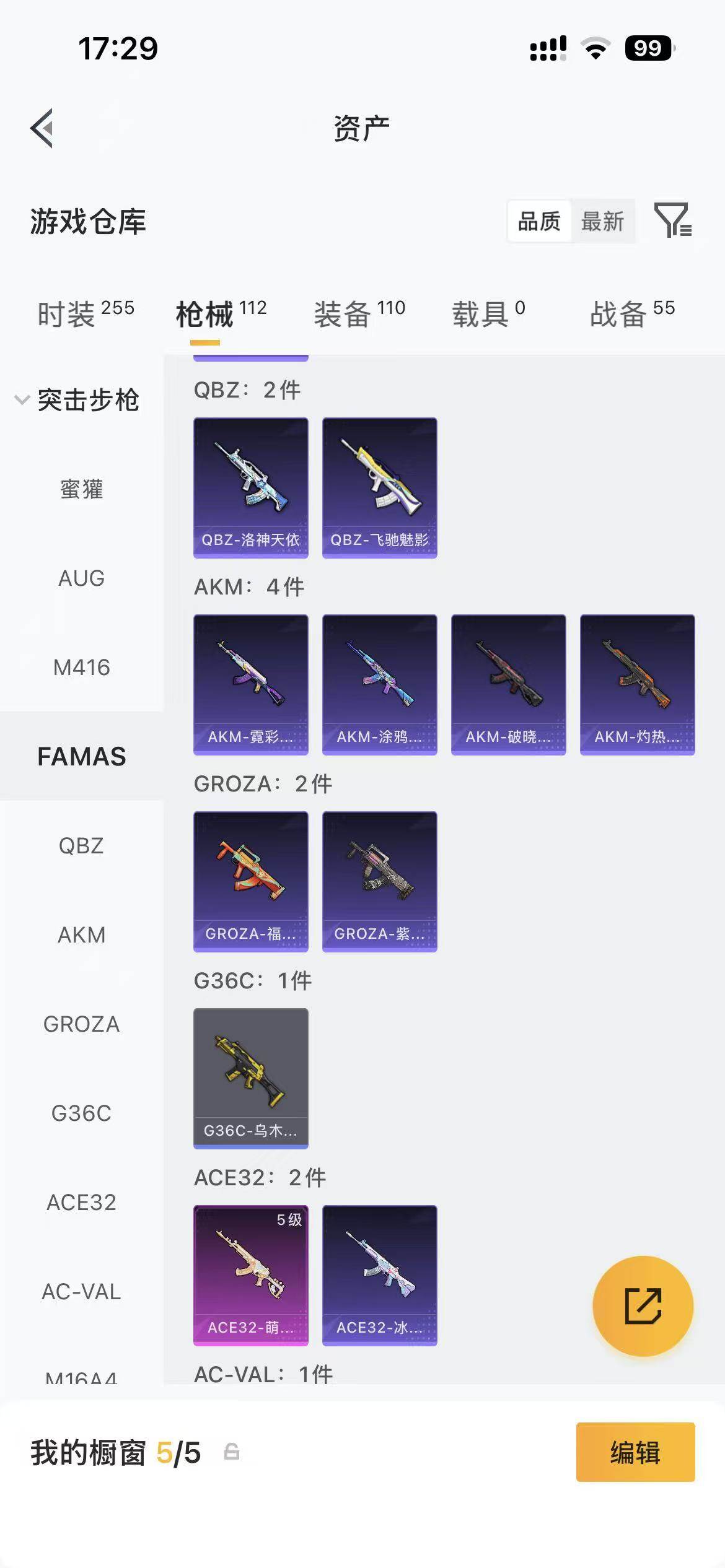The width and height of the screenshot is (725, 1568).
Task: Open the G36C-乌木 skin tile
Action: point(250,1078)
